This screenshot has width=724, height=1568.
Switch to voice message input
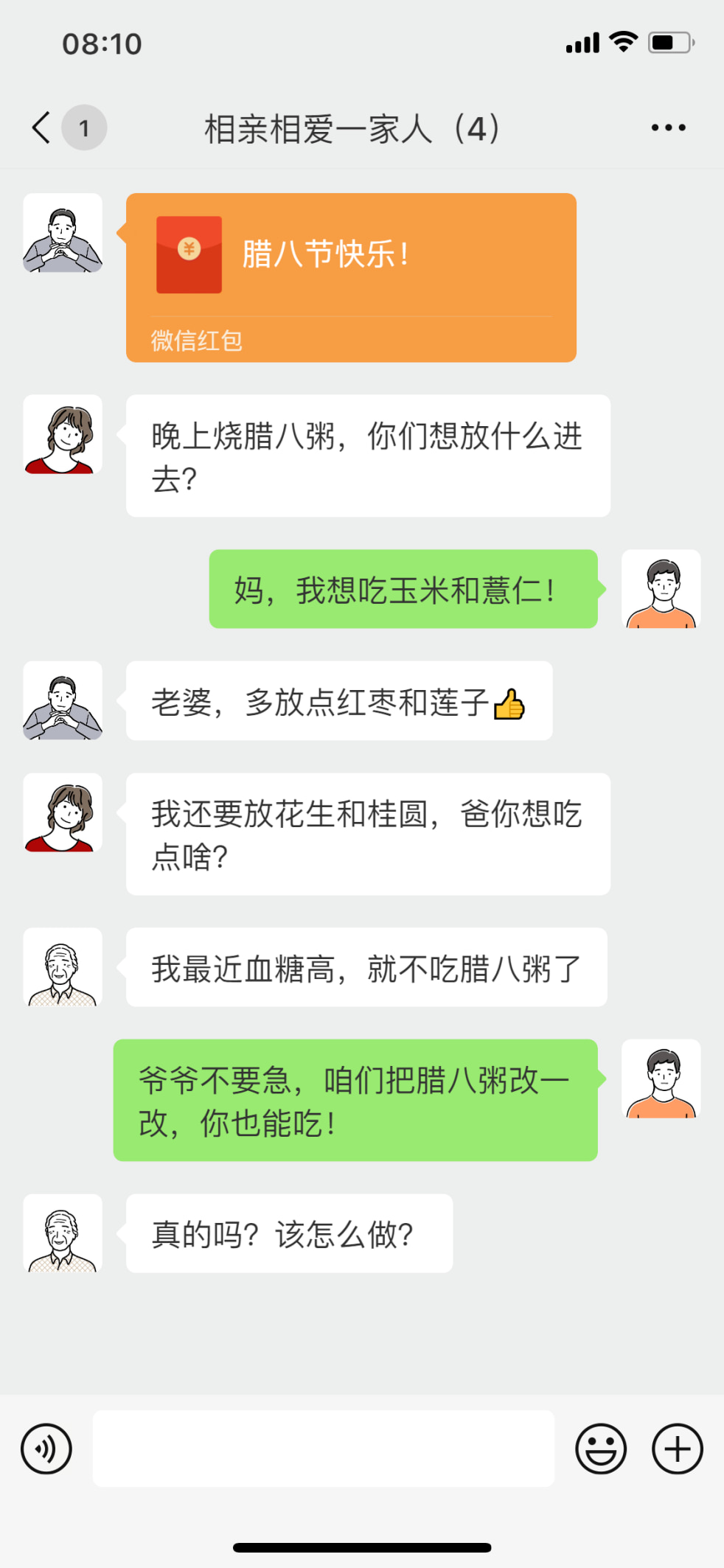(46, 1449)
